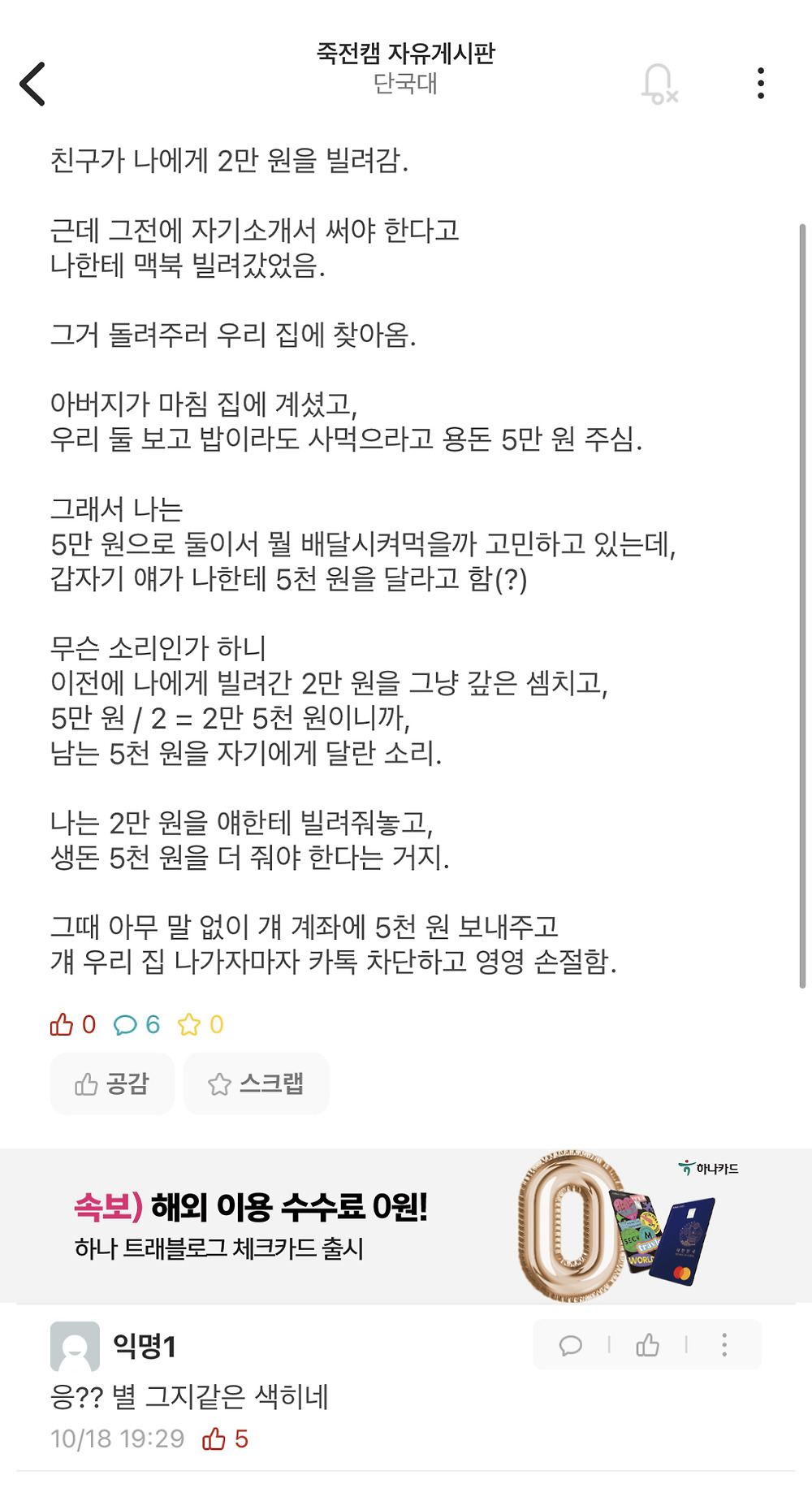Like 익명1's comment
812x1488 pixels.
tap(647, 1346)
